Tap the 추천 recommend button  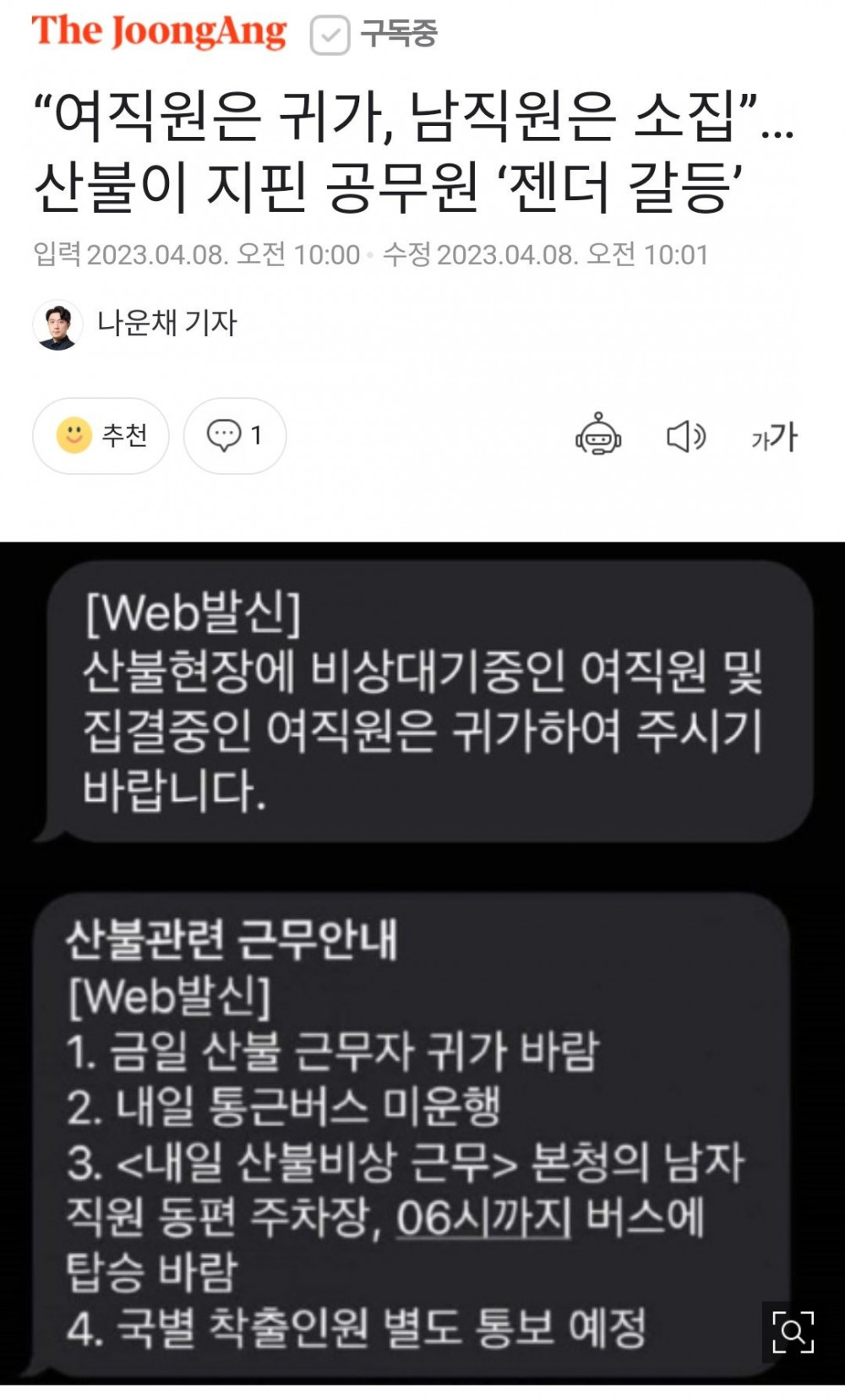[101, 435]
